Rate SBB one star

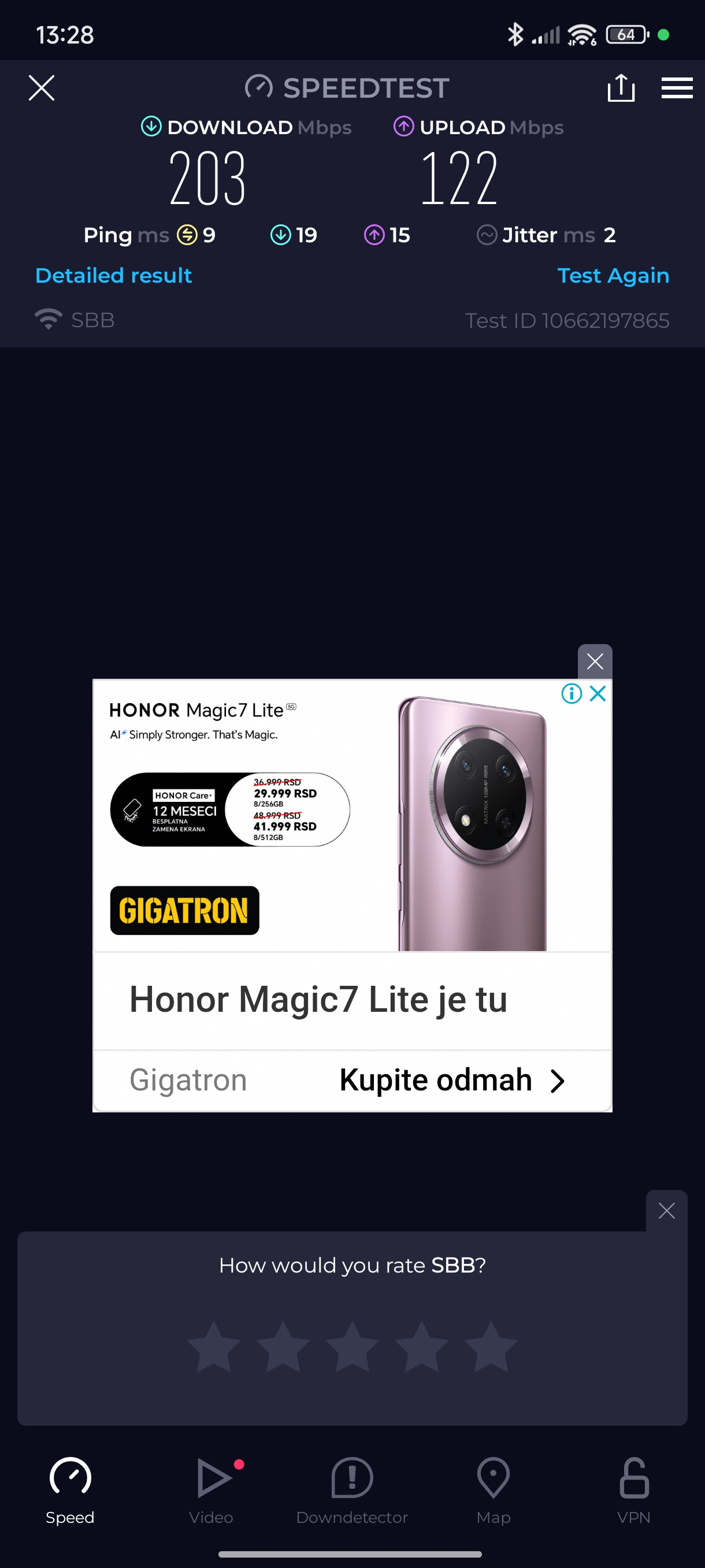point(213,1347)
